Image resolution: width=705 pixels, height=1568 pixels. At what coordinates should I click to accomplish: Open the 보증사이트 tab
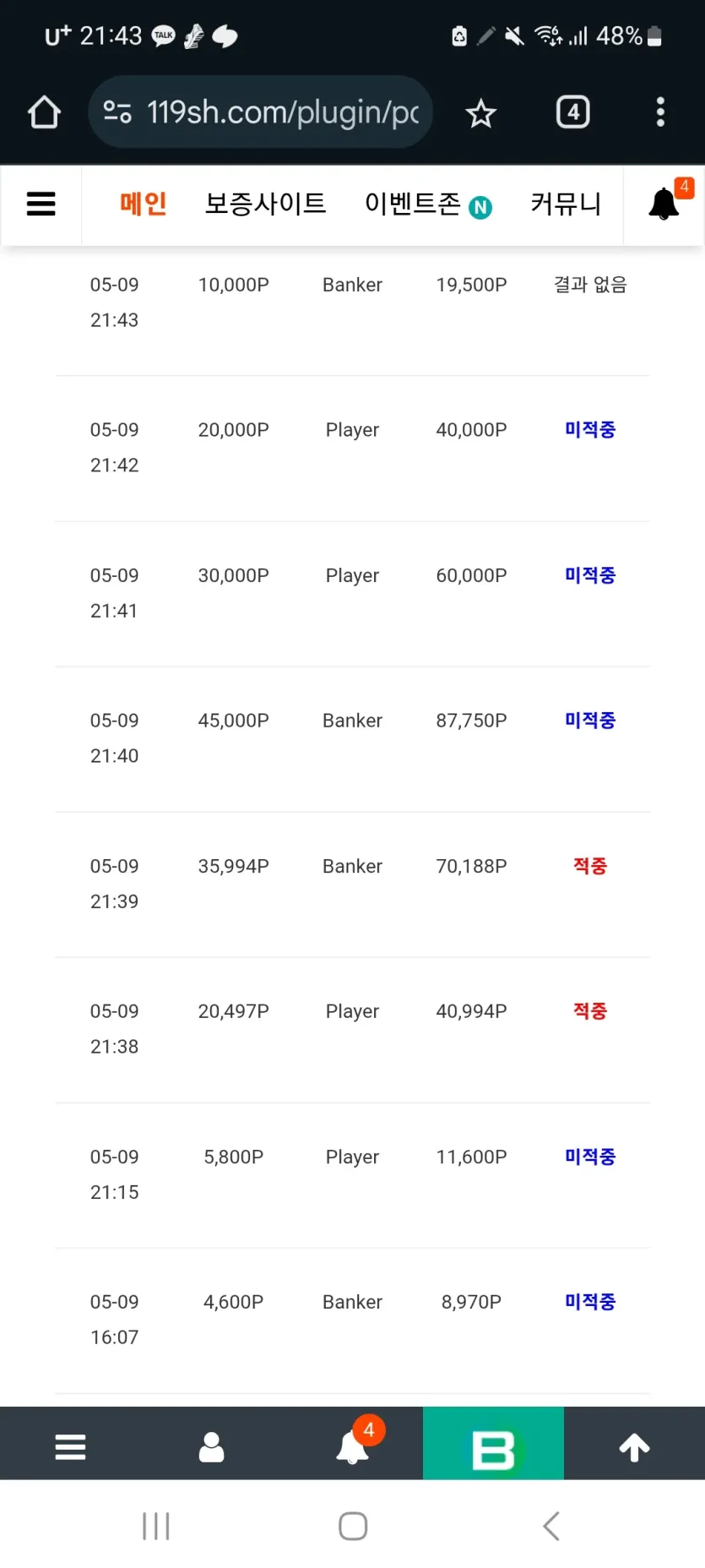coord(265,204)
